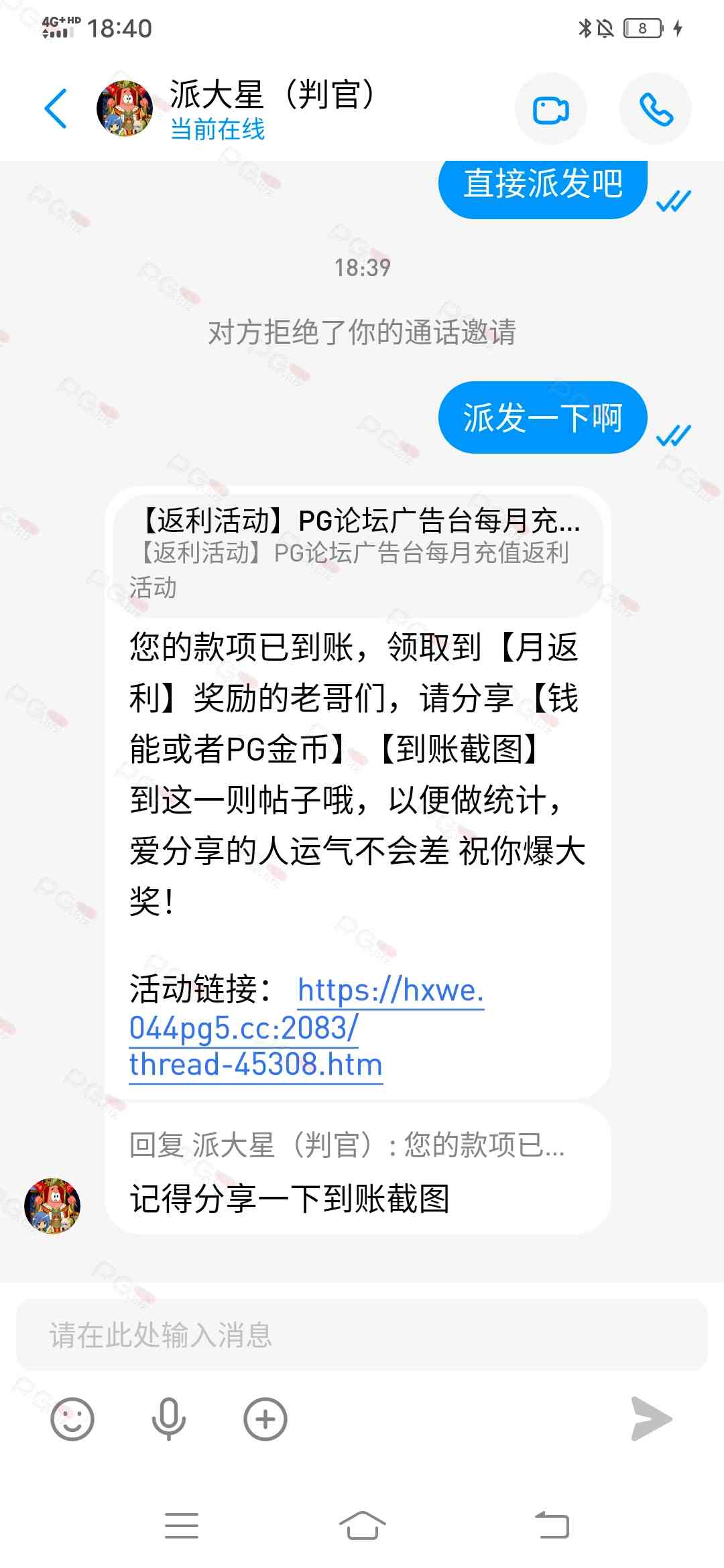Open the plus attachment menu
Viewport: 724px width, 1568px height.
point(265,1419)
